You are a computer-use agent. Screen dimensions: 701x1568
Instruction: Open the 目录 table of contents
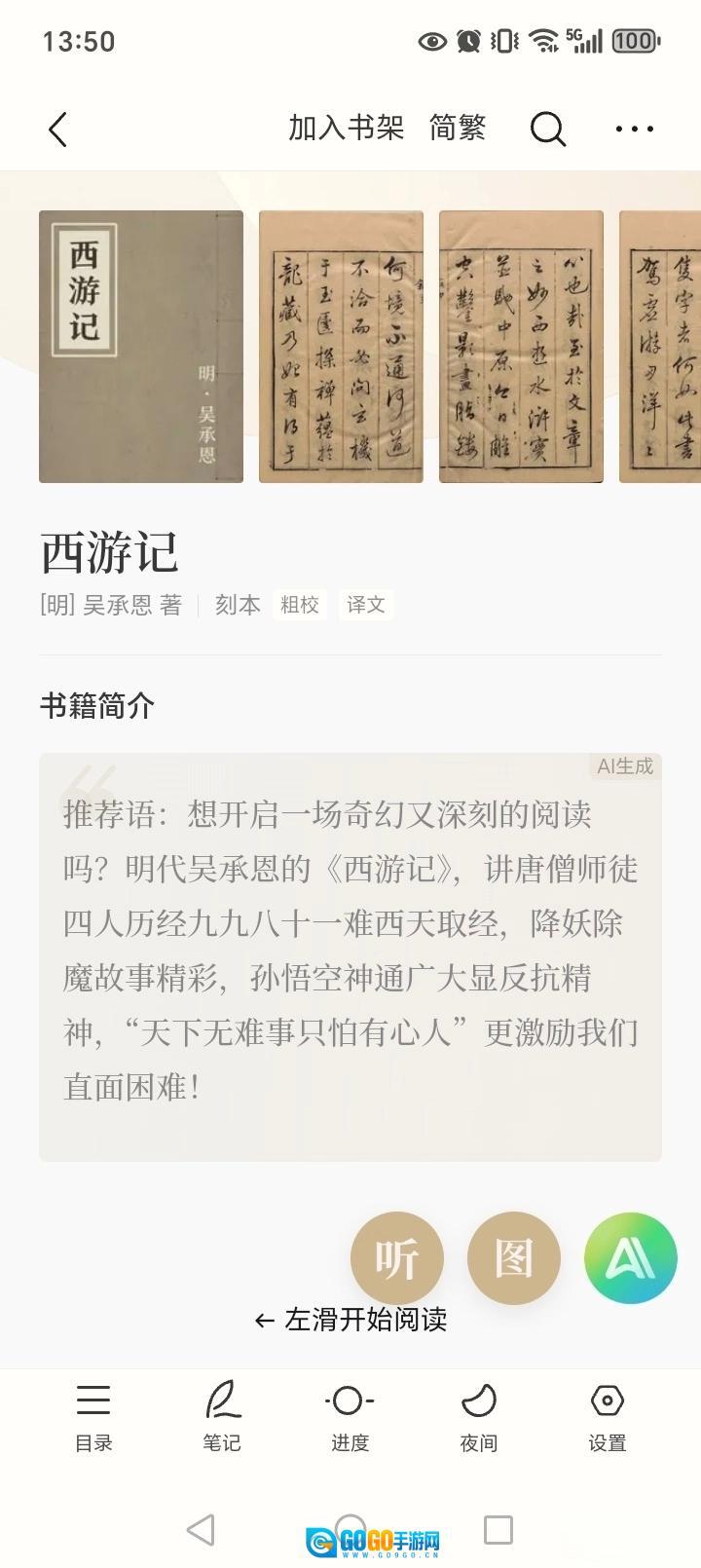93,1416
